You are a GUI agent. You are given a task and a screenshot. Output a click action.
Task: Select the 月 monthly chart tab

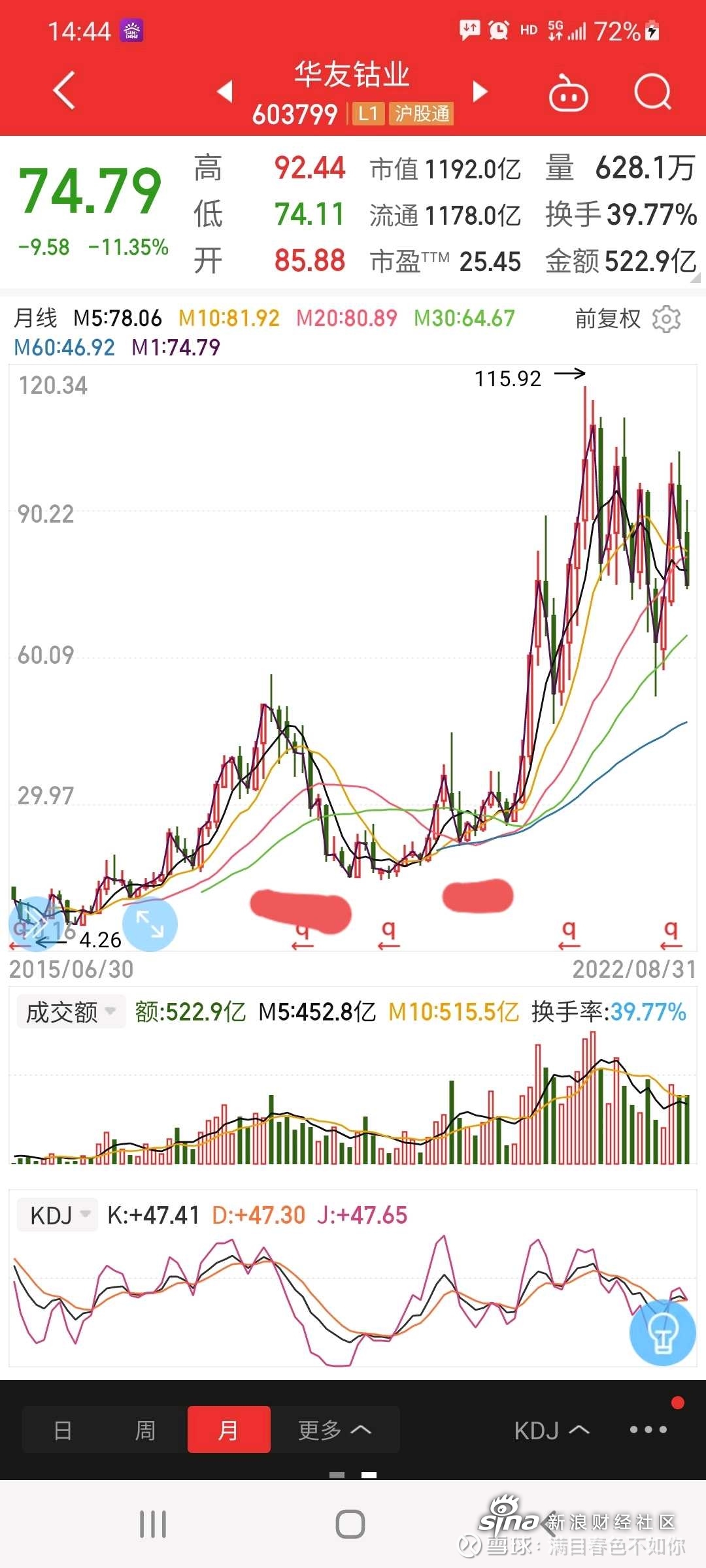click(x=229, y=1430)
